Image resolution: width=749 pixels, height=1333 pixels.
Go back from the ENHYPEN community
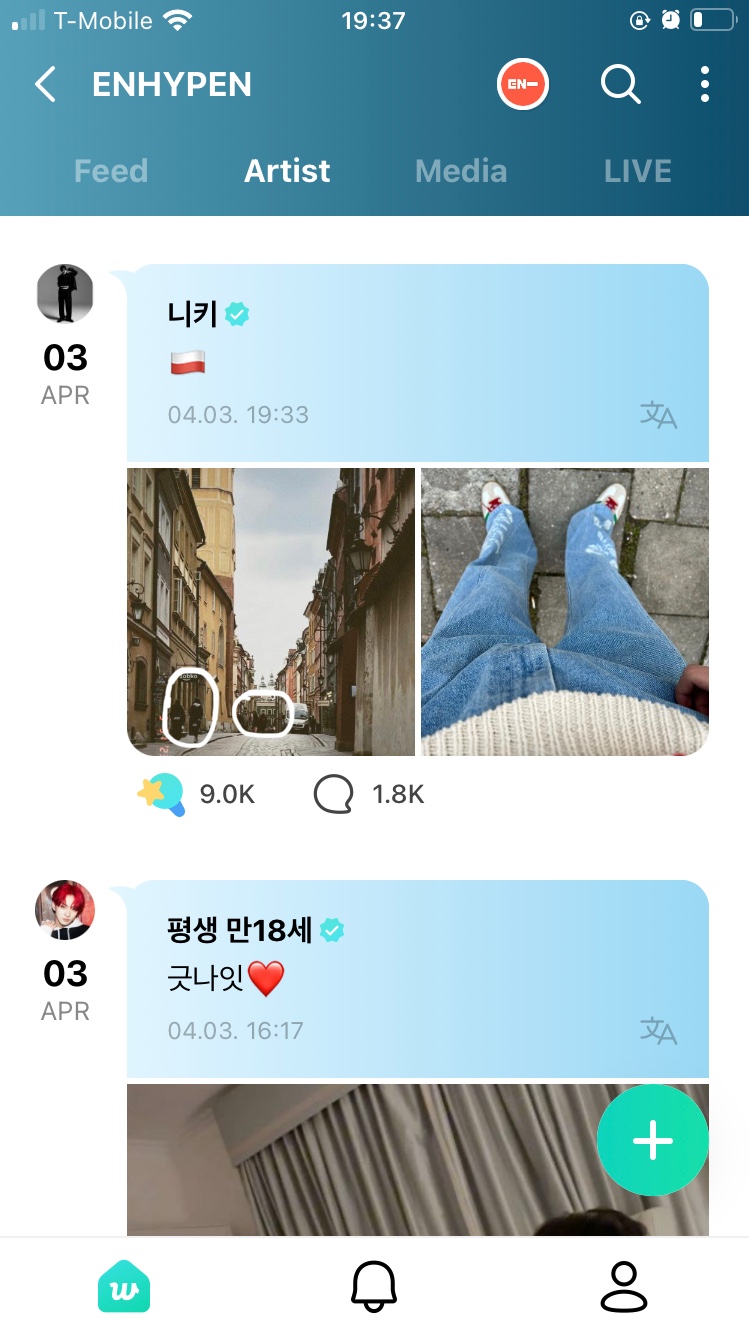(46, 85)
